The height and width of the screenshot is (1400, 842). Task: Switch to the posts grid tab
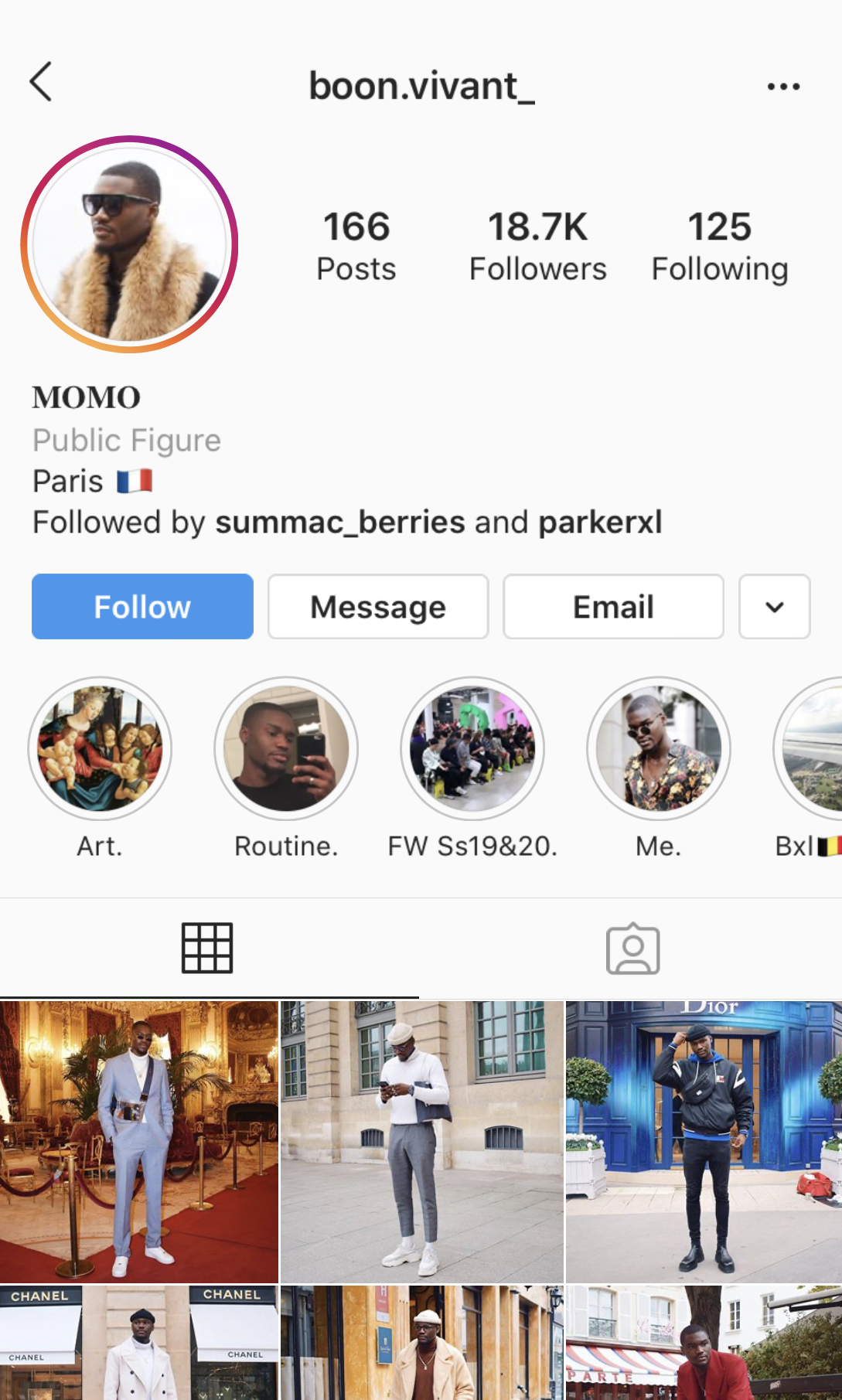[x=207, y=948]
